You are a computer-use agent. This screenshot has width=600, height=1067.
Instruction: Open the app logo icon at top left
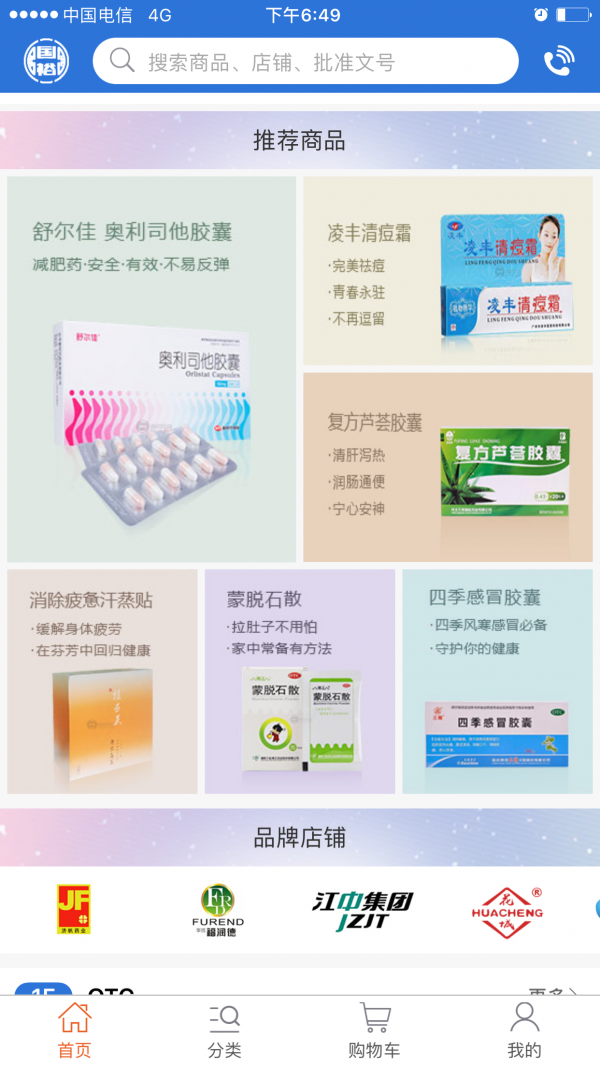pyautogui.click(x=46, y=62)
